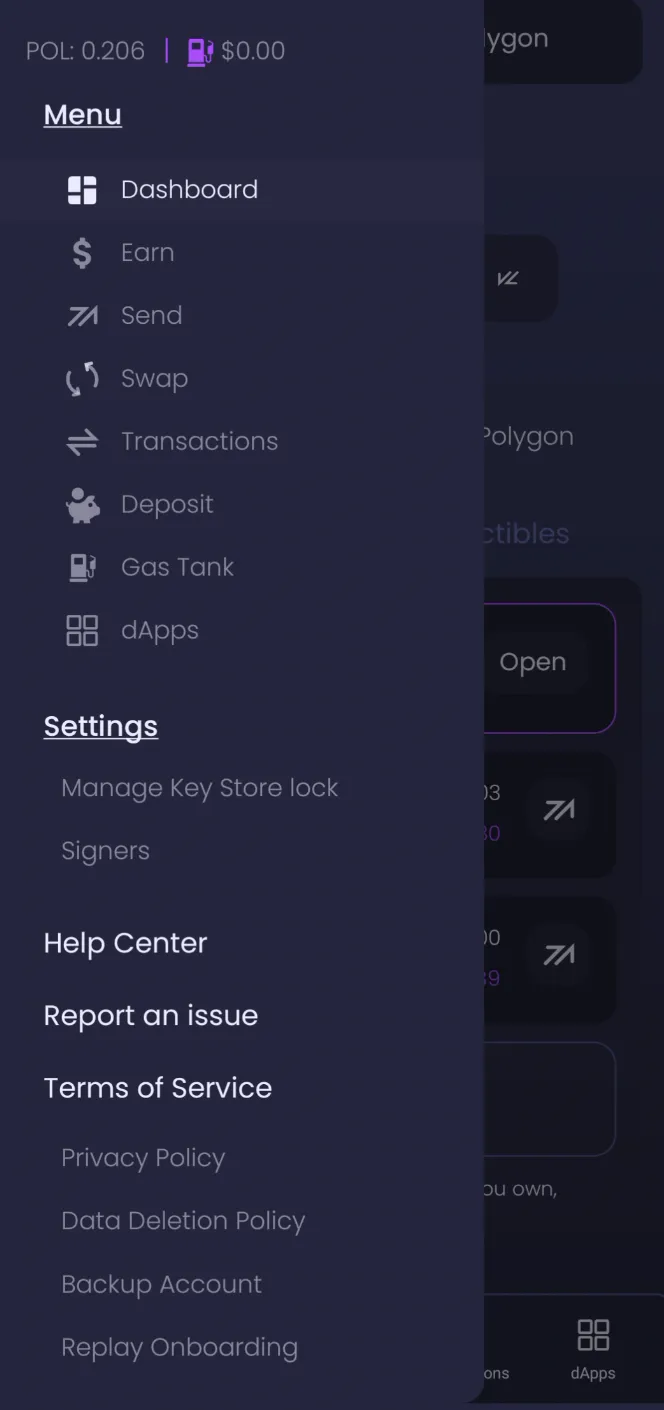Viewport: 664px width, 1410px height.
Task: View the Data Deletion Policy
Action: click(183, 1221)
